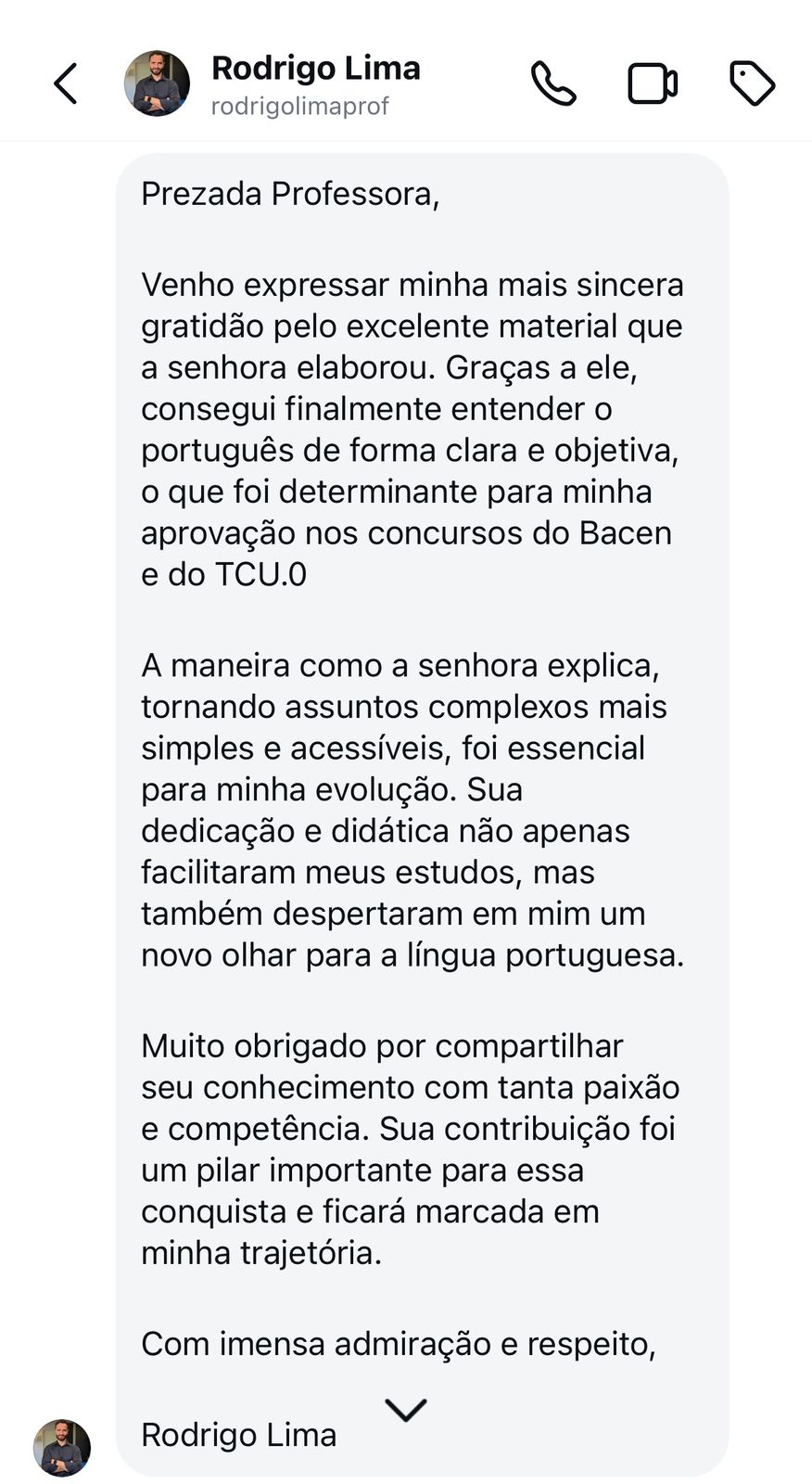Start a video call with Rodrigo Lima
Viewport: 812px width, 1484px height.
(x=653, y=83)
